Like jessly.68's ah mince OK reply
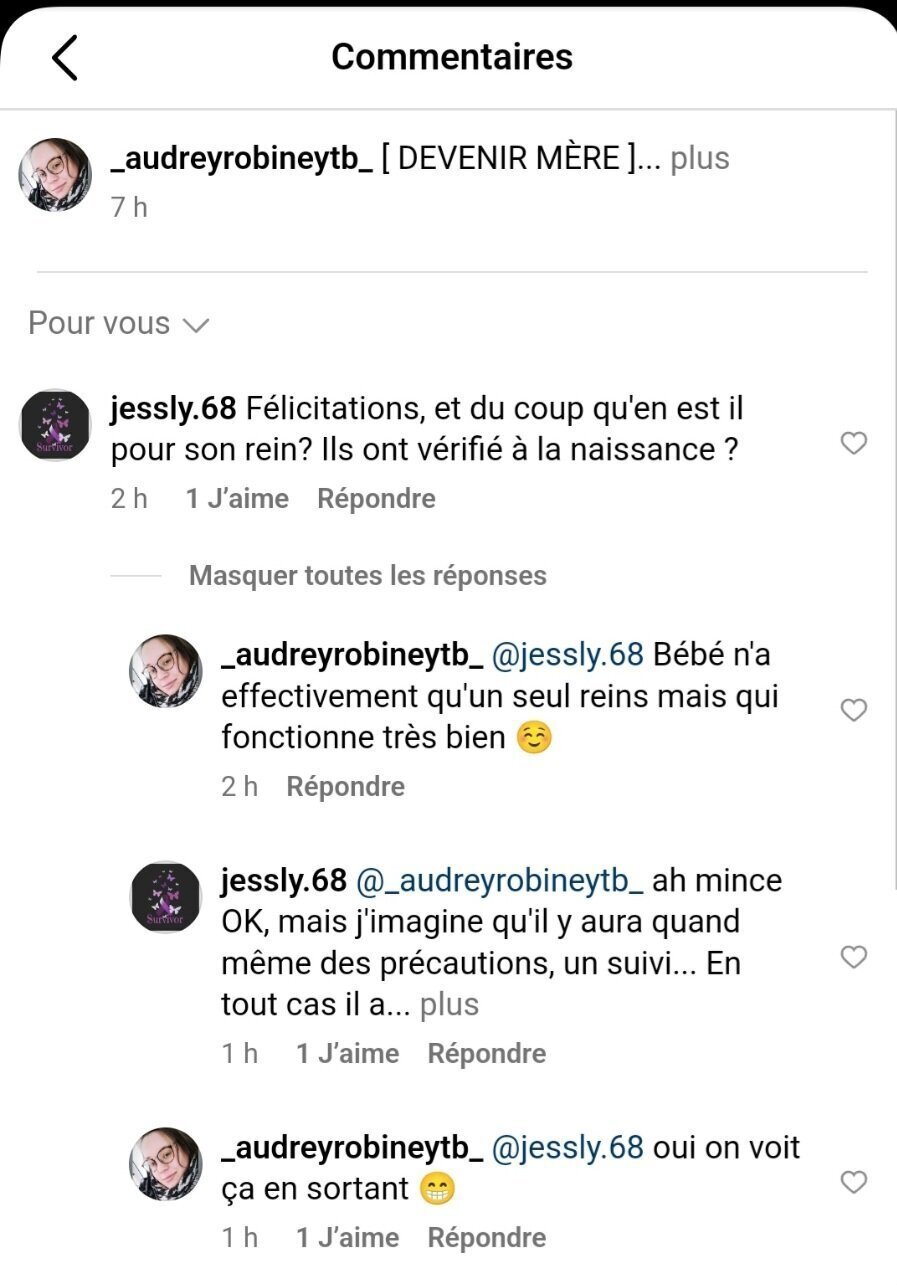This screenshot has height=1285, width=897. click(x=853, y=957)
